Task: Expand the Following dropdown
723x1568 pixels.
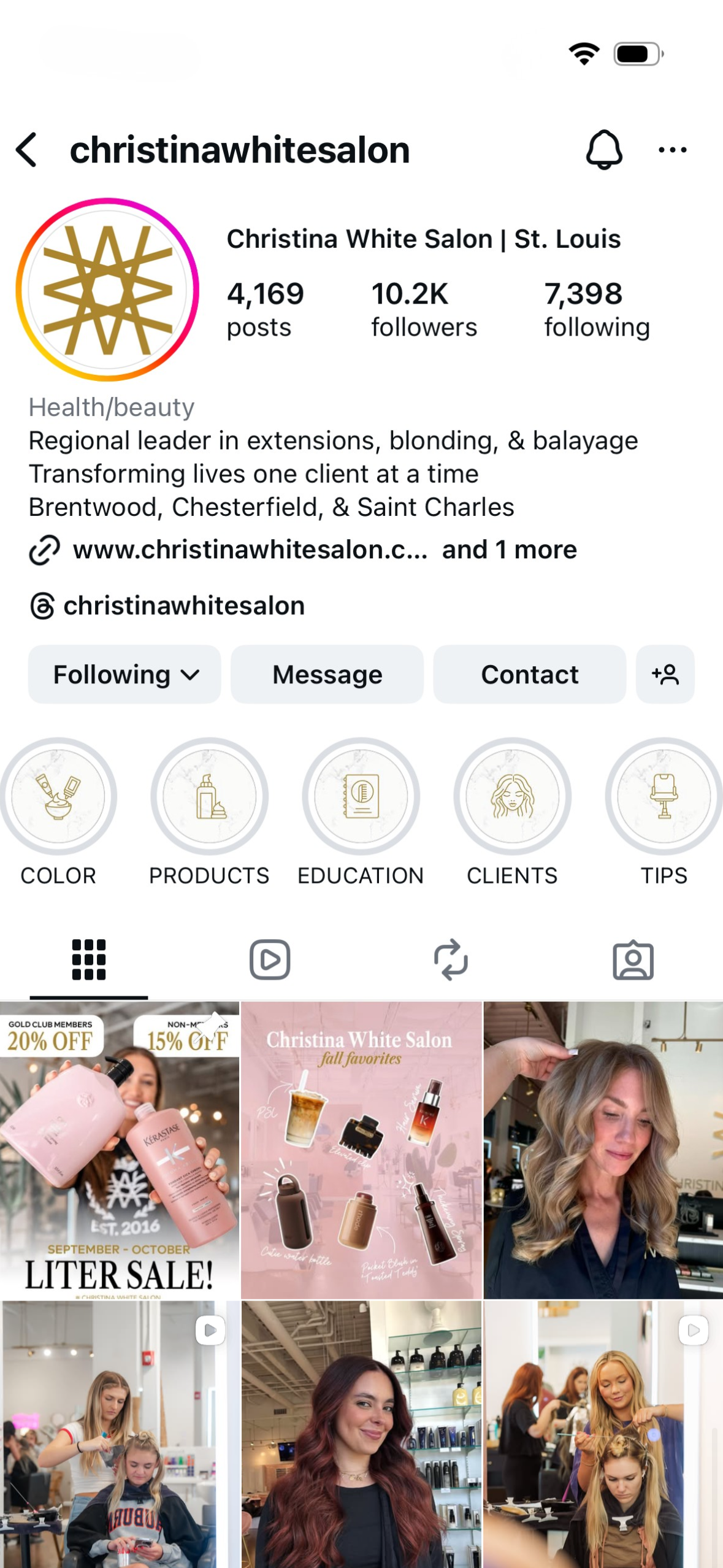Action: tap(124, 674)
